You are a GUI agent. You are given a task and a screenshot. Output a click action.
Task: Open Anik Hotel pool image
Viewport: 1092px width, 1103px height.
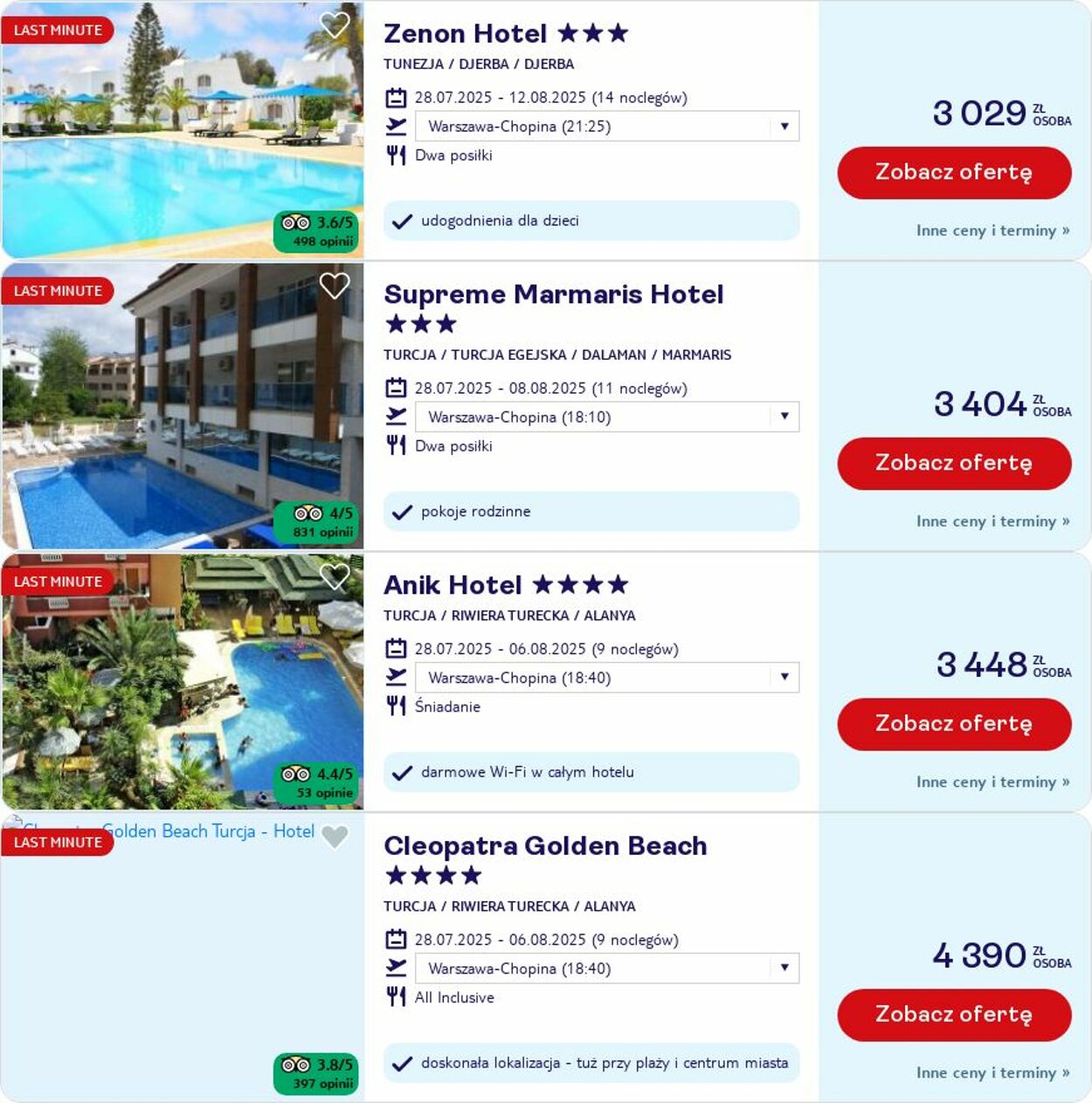tap(175, 690)
